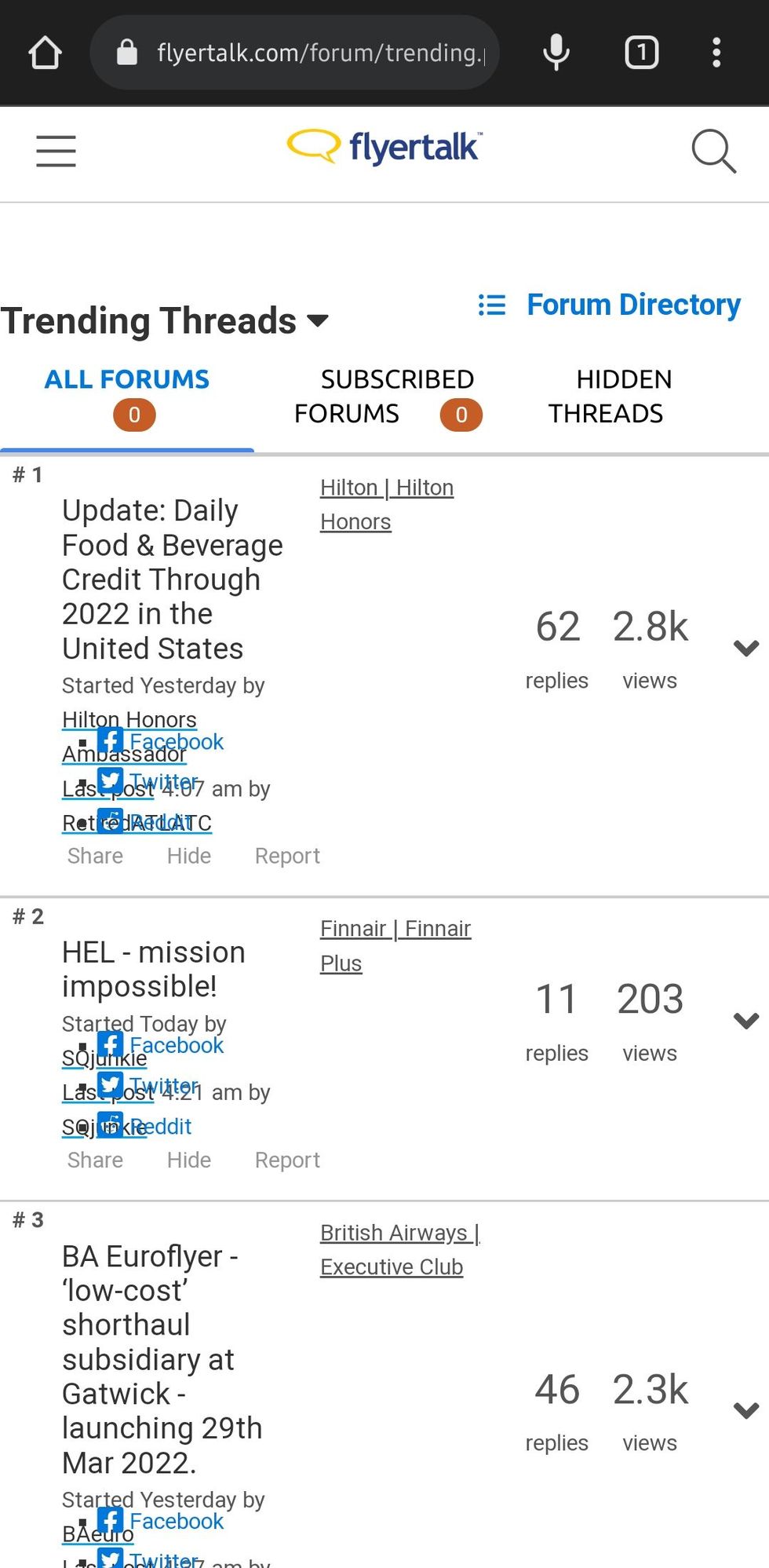Open the Finnair | Finnair Plus forum
The image size is (769, 1568).
click(x=395, y=945)
